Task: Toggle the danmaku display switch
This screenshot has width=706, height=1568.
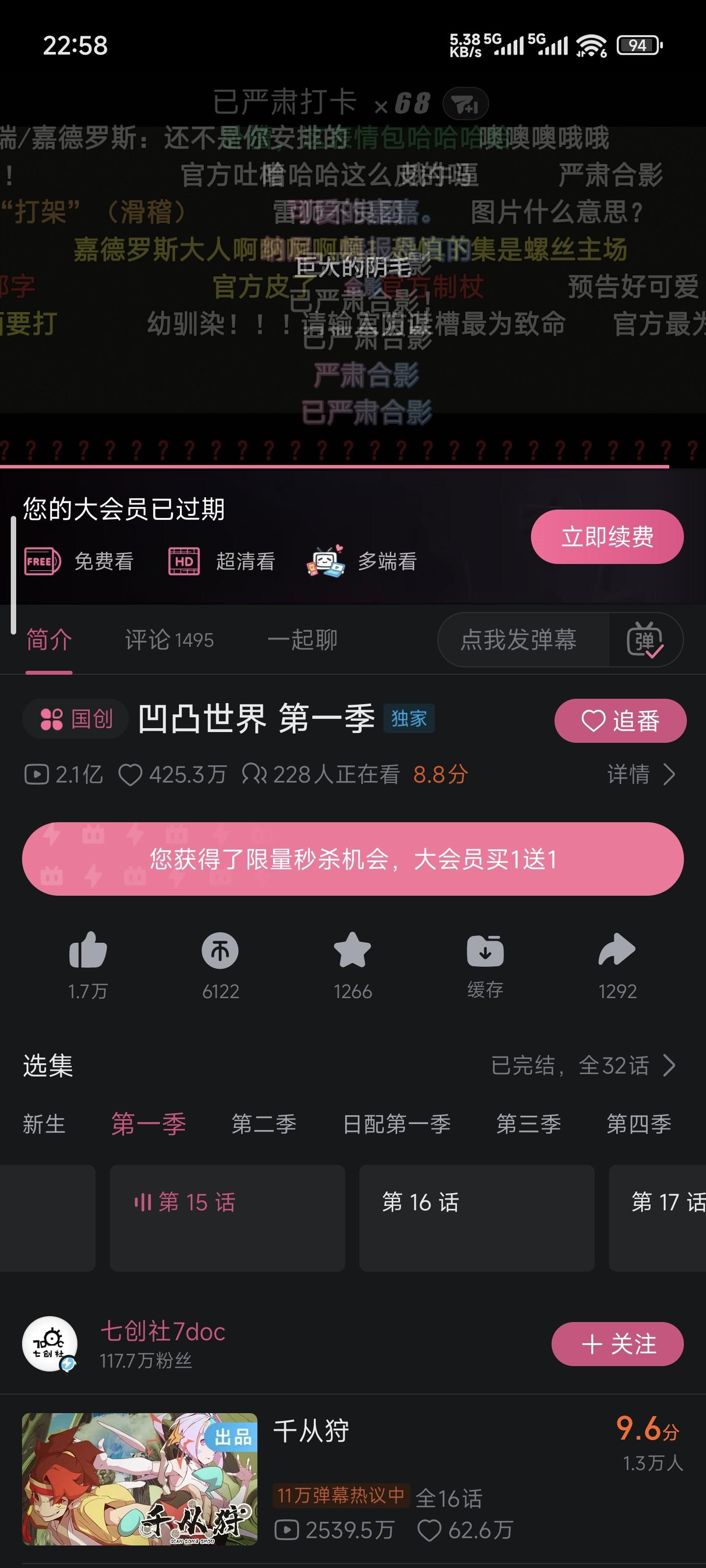Action: pyautogui.click(x=645, y=640)
